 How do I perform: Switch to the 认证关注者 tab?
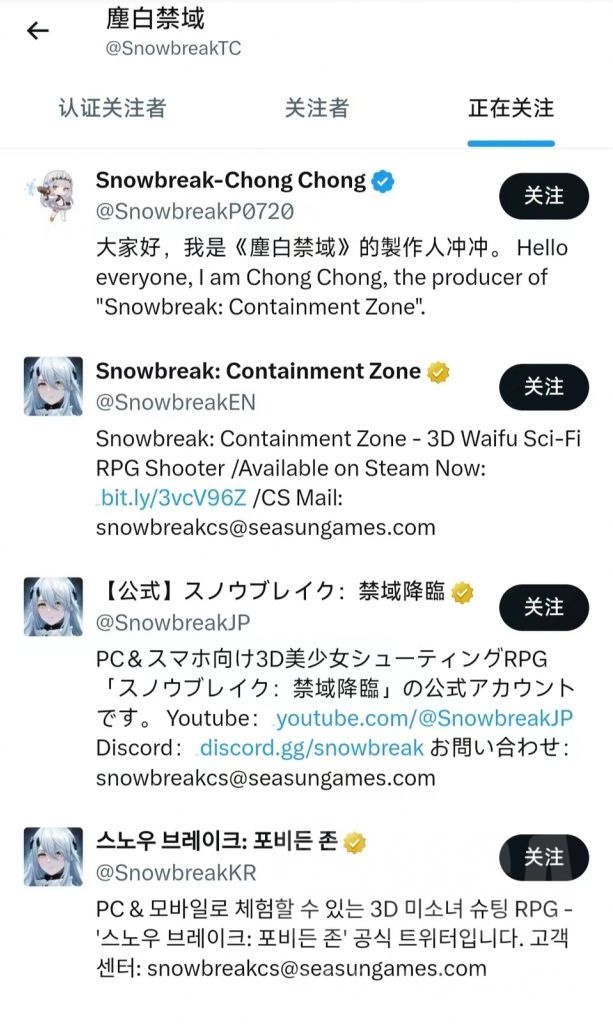pos(112,108)
